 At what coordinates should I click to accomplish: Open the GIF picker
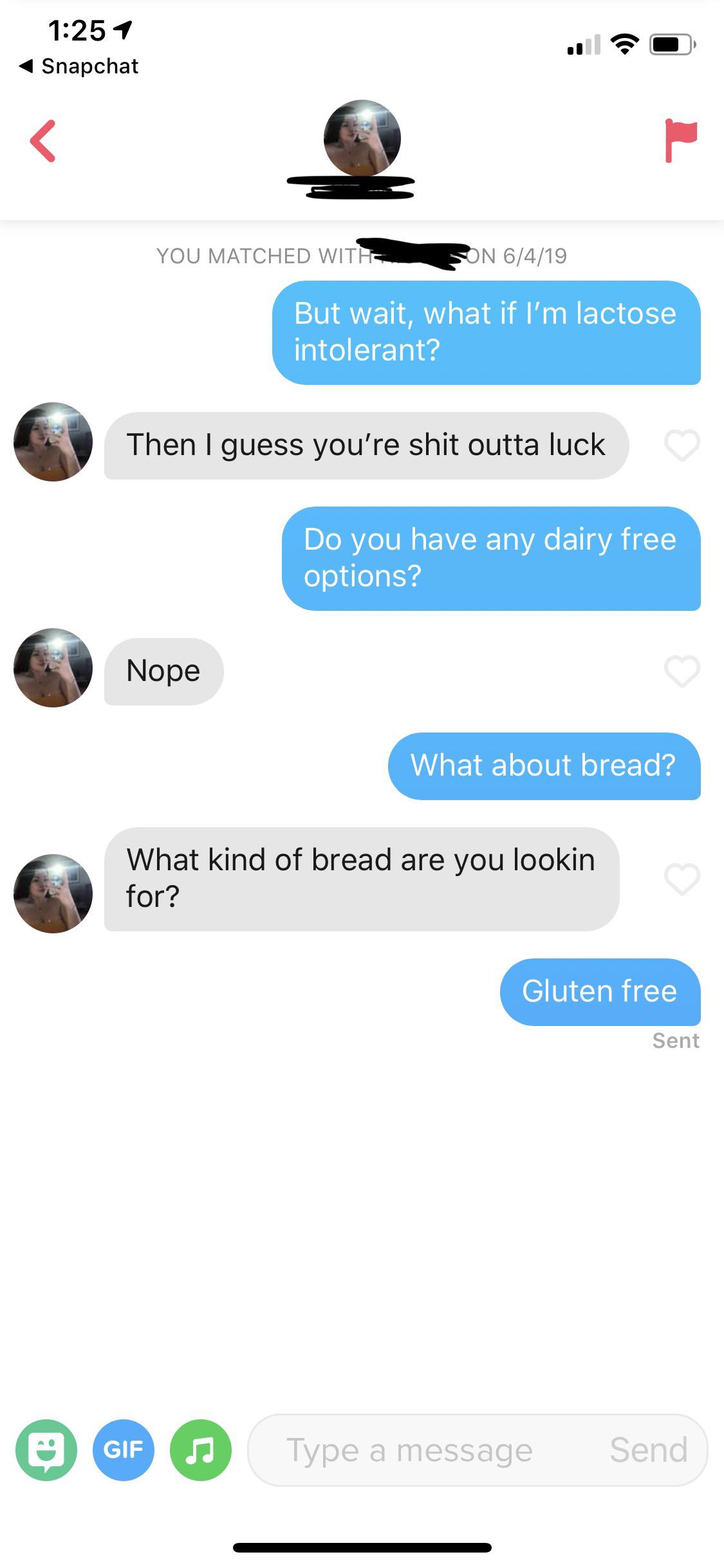124,1450
